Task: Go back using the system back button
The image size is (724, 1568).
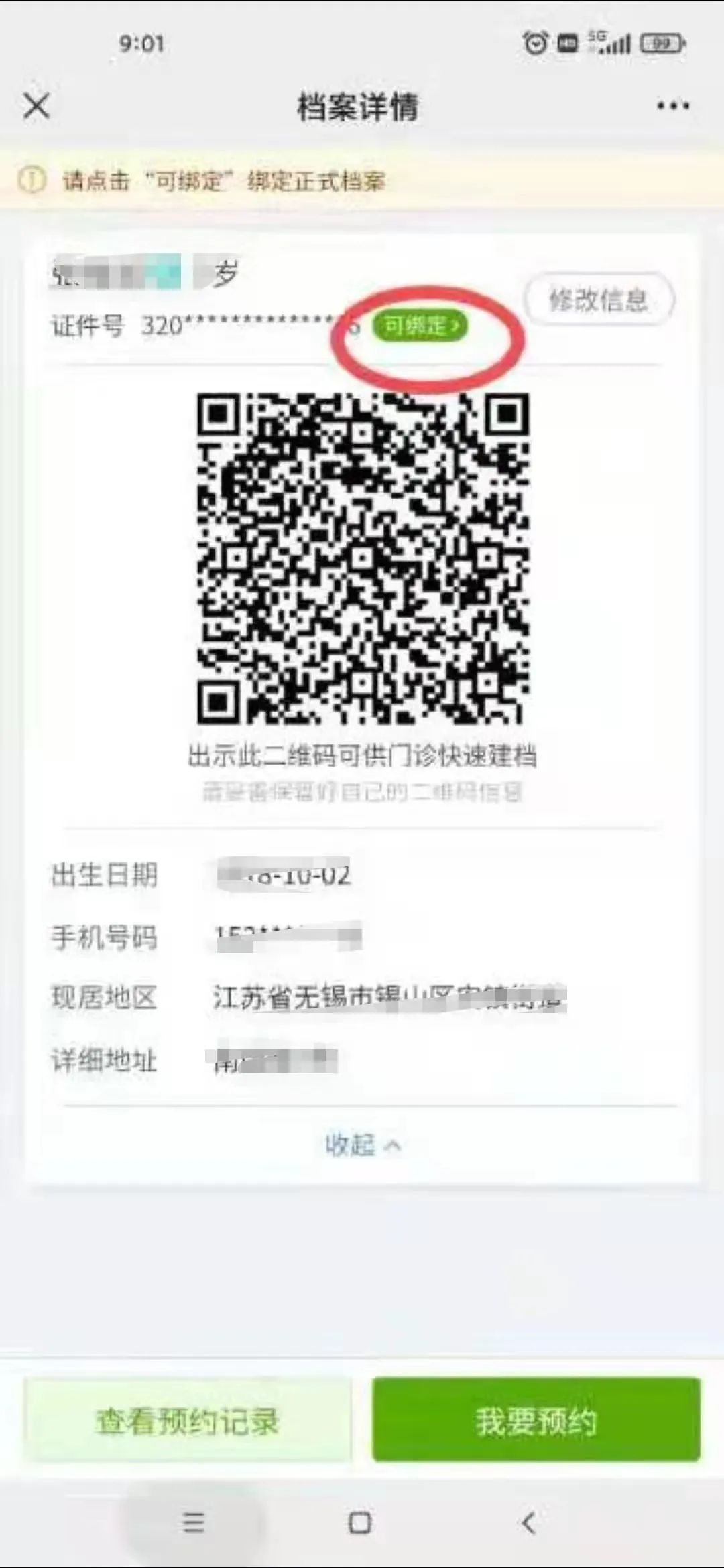Action: point(529,1523)
